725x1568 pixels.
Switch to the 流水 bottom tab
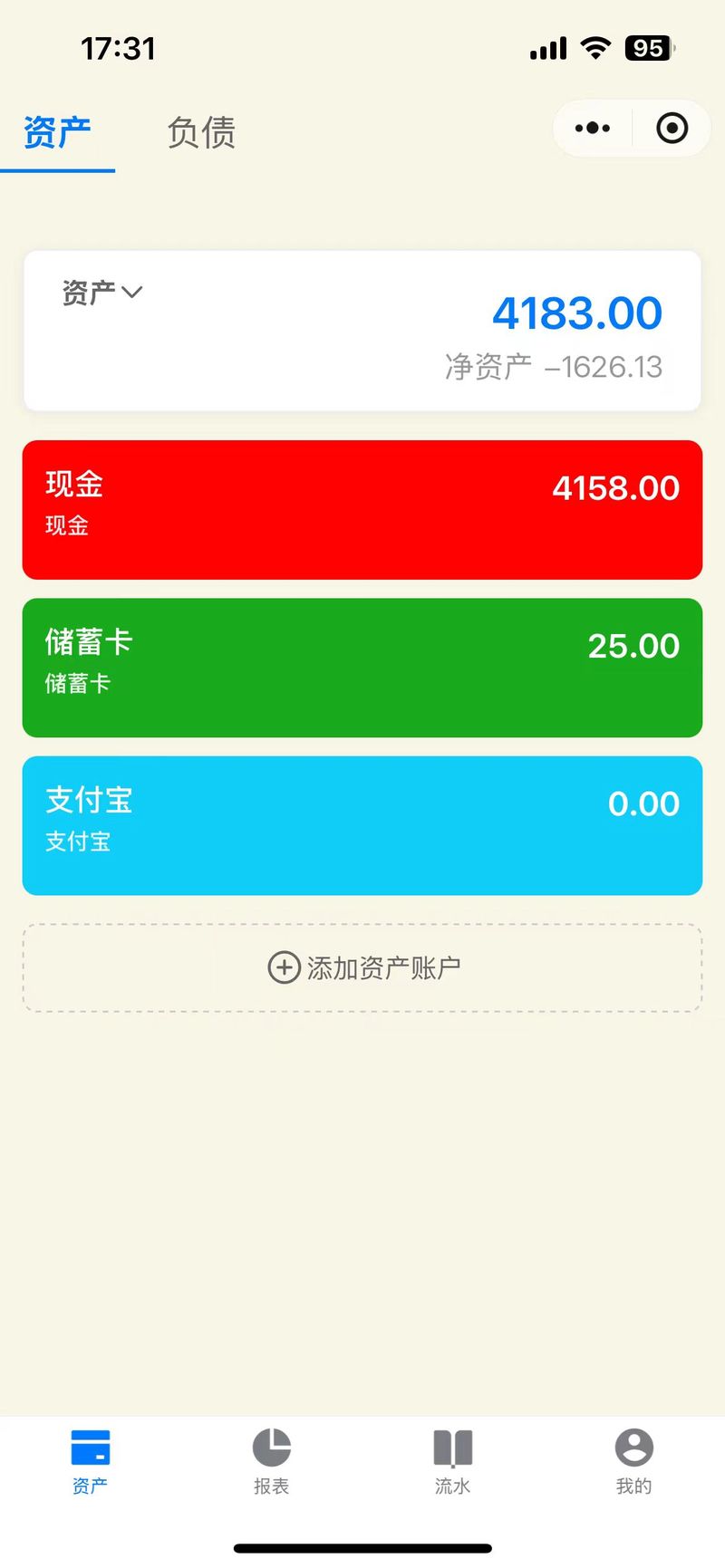pos(452,1460)
